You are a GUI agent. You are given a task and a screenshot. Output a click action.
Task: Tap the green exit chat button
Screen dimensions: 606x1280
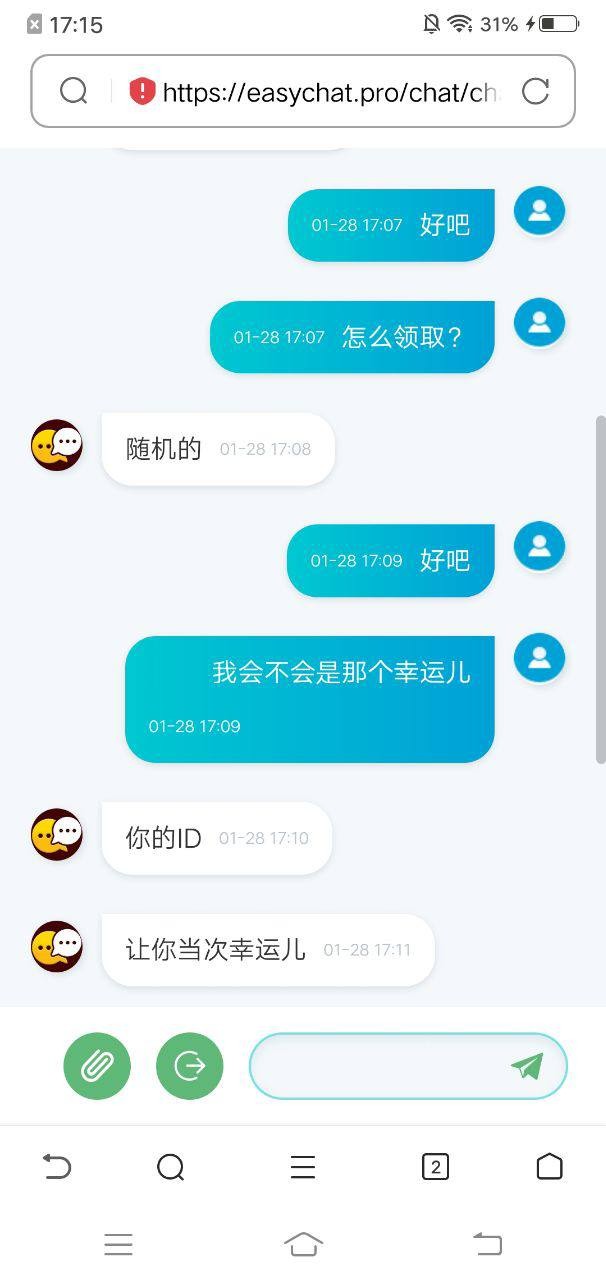pyautogui.click(x=190, y=1066)
